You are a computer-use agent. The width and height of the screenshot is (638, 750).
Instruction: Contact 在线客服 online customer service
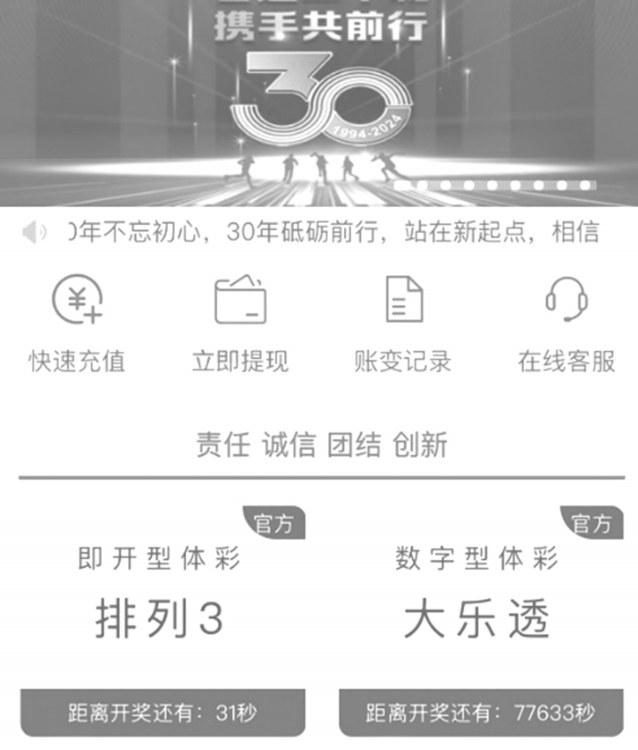point(566,322)
